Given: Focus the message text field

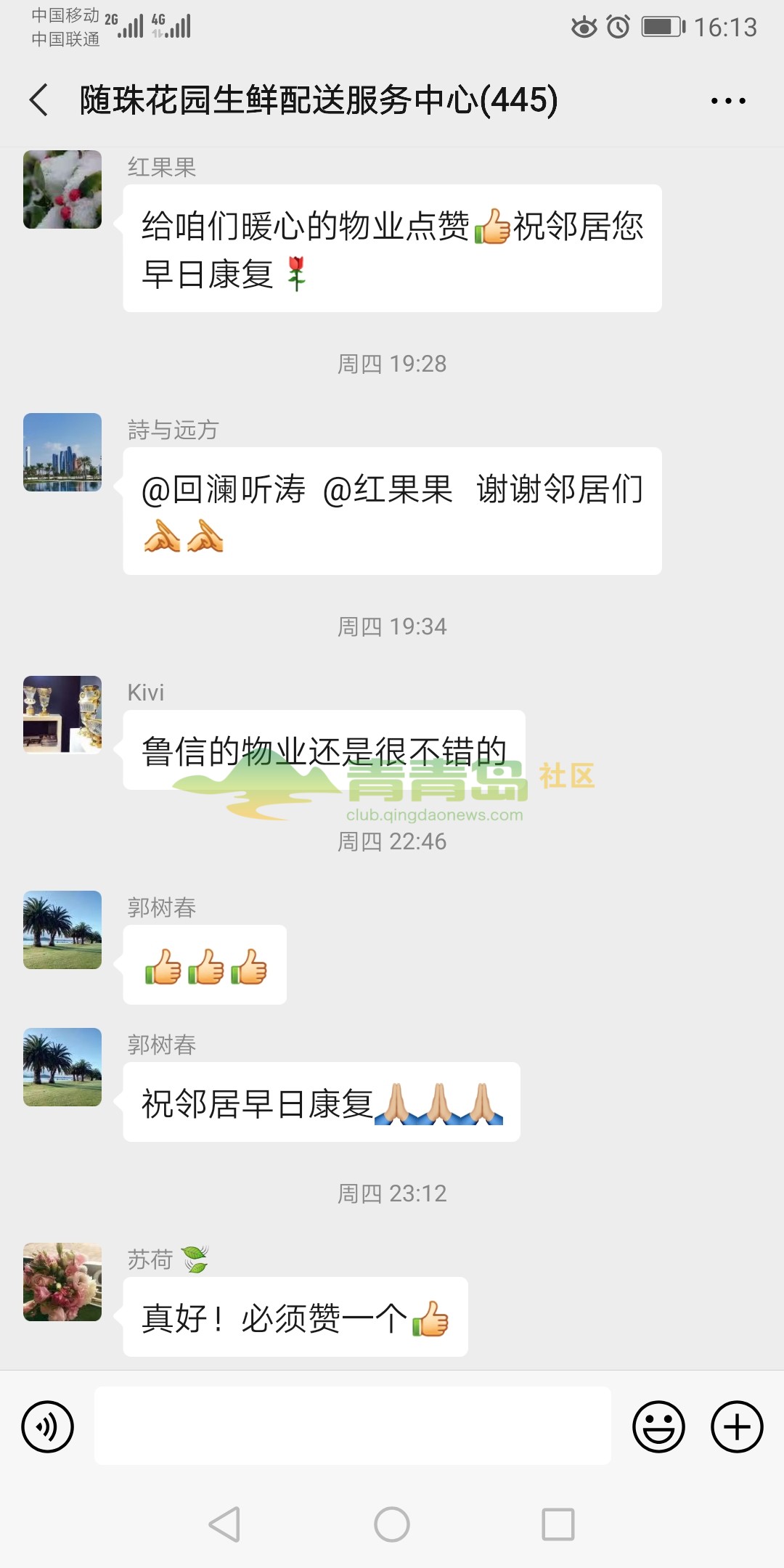Looking at the screenshot, I should click(353, 1426).
